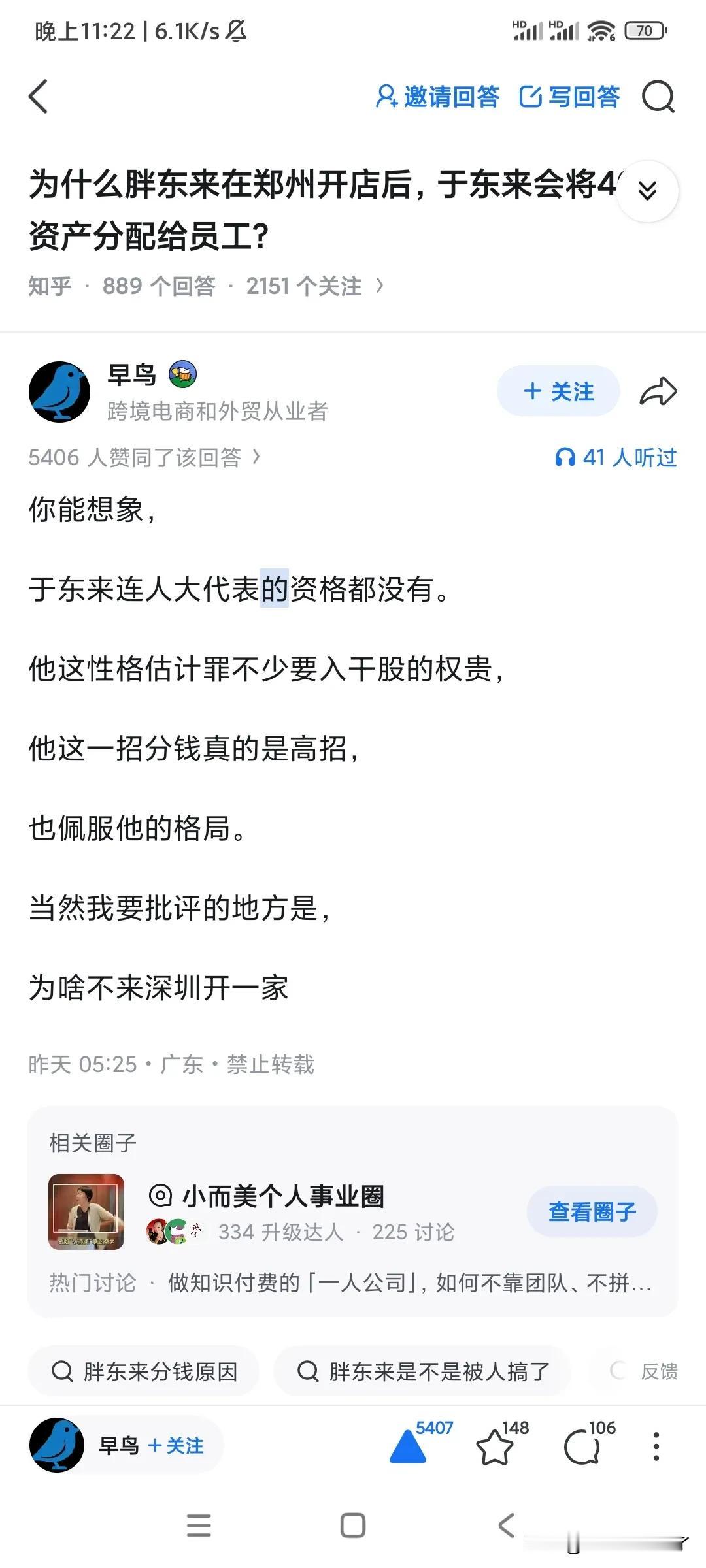Open 早鸟's profile avatar
706x1568 pixels.
coord(59,393)
